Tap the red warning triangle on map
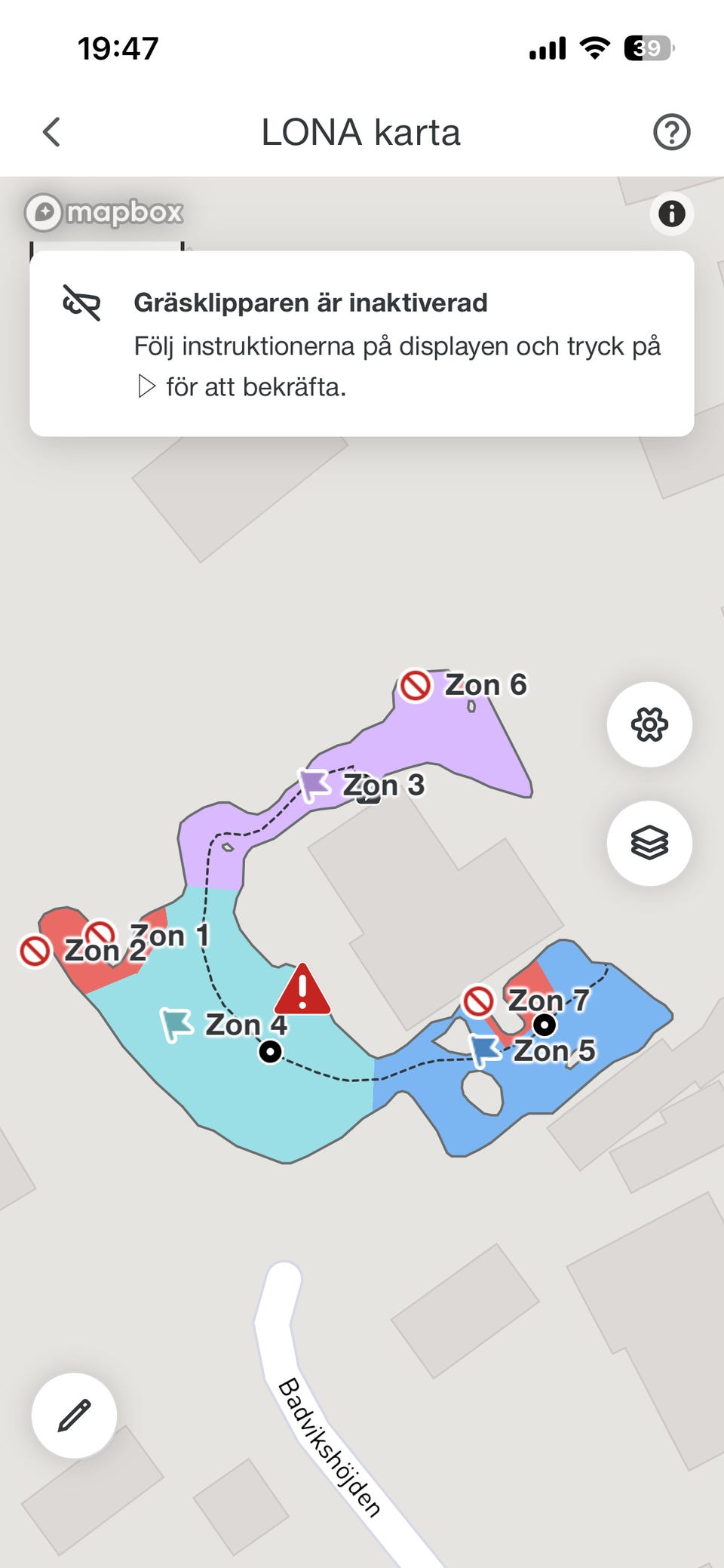Screen dimensions: 724x1568 [x=302, y=992]
